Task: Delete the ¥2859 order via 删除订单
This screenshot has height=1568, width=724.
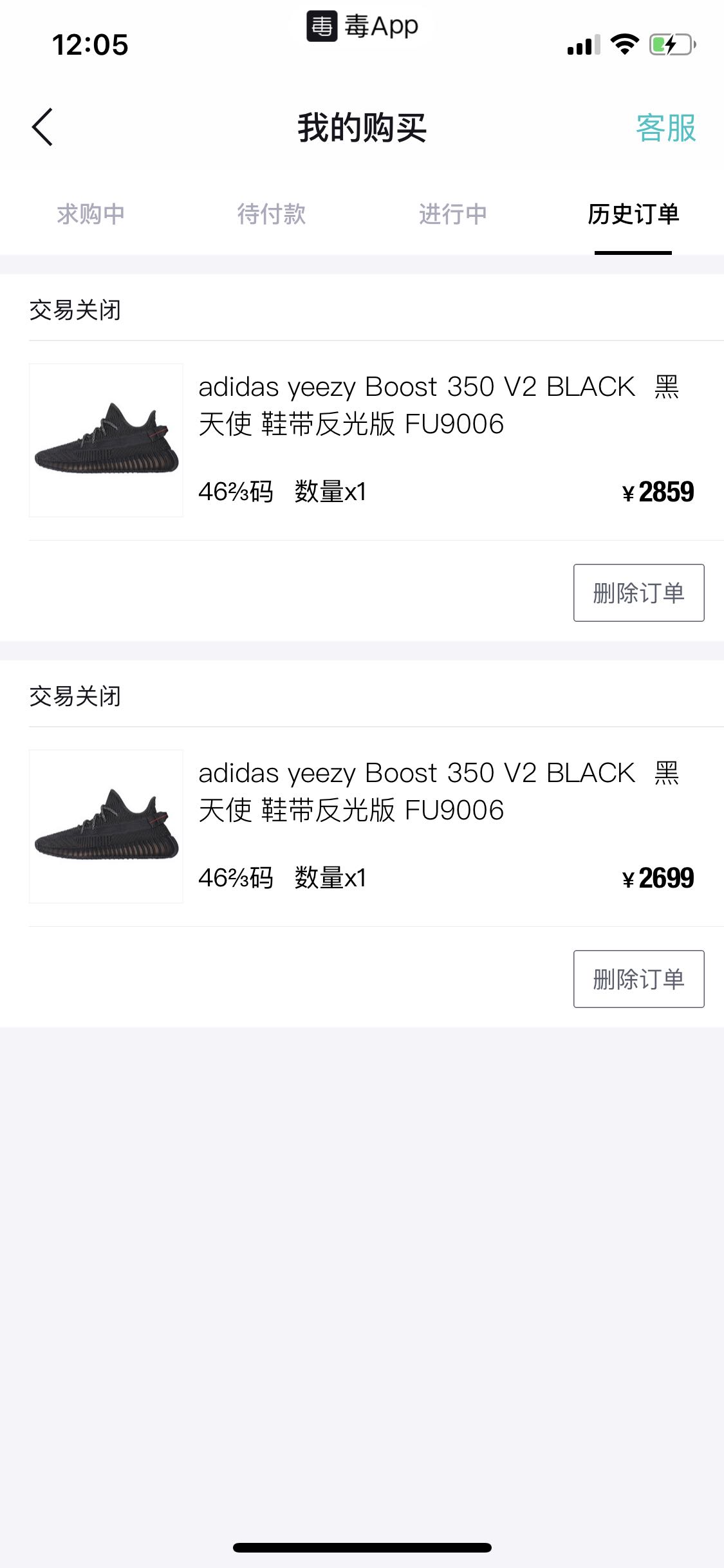Action: point(638,593)
